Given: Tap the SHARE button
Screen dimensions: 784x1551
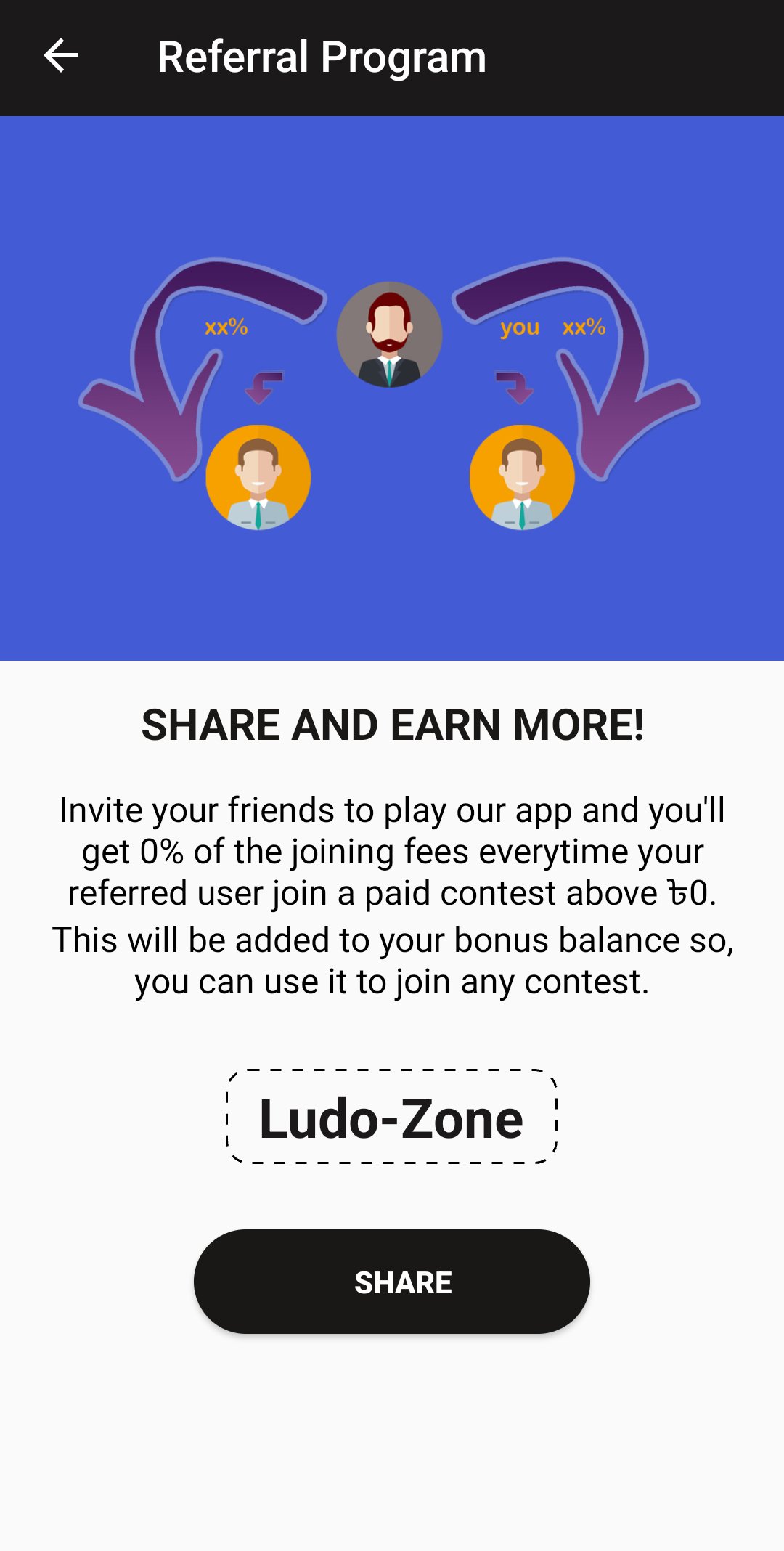Looking at the screenshot, I should point(392,1282).
